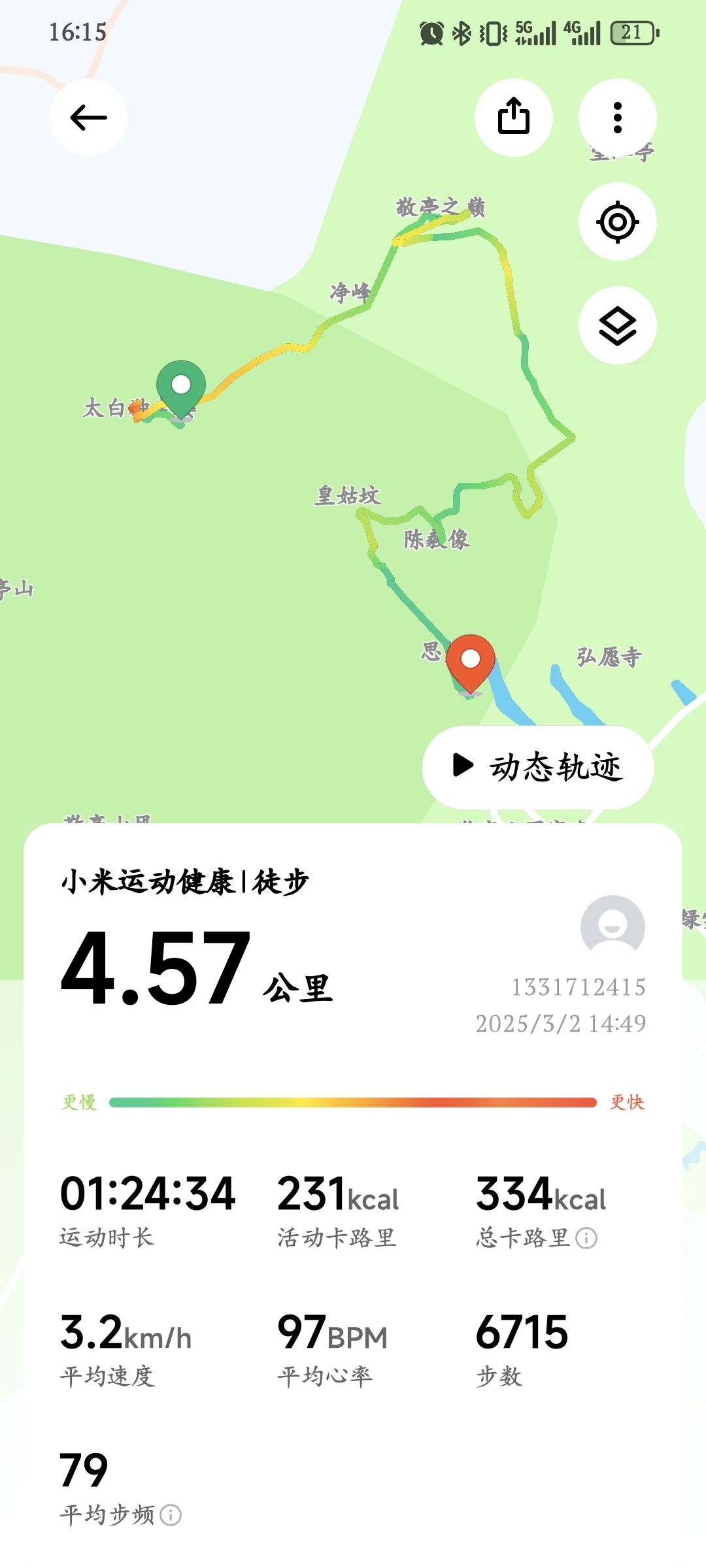The width and height of the screenshot is (706, 1568).
Task: Open info icon next to 总卡路里
Action: (x=586, y=1238)
